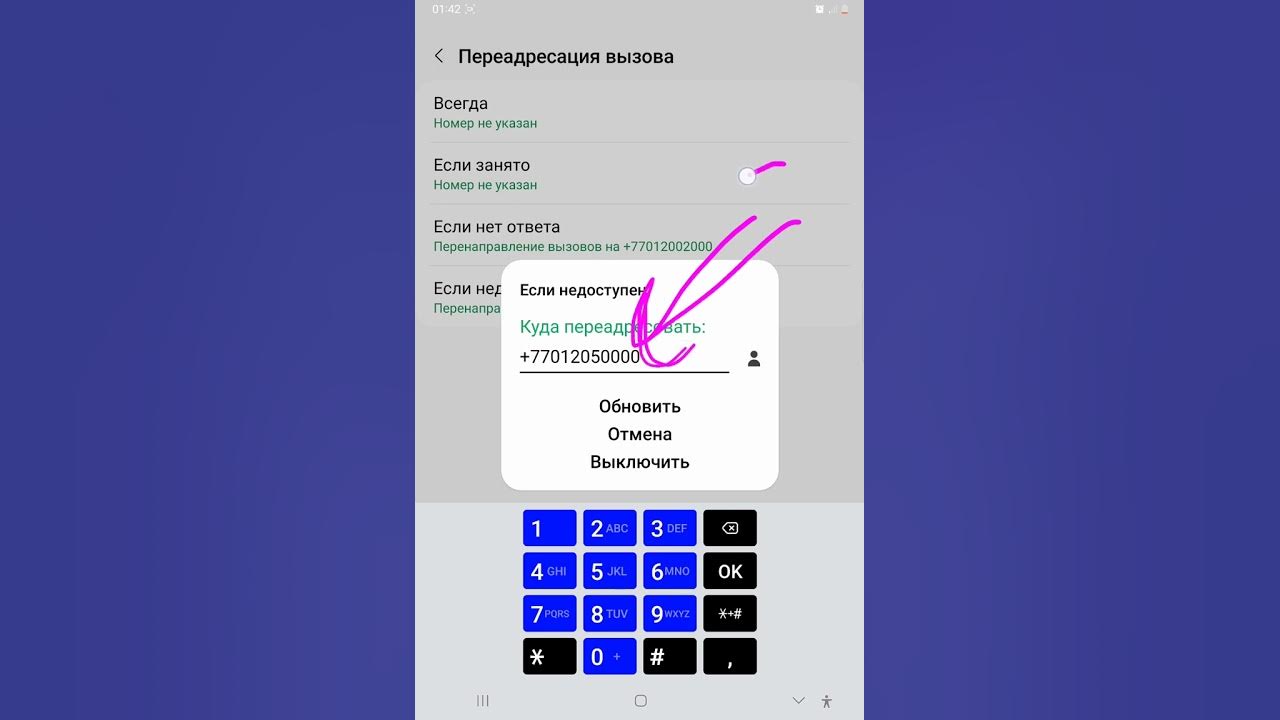Tap the OK key on keypad

(730, 571)
